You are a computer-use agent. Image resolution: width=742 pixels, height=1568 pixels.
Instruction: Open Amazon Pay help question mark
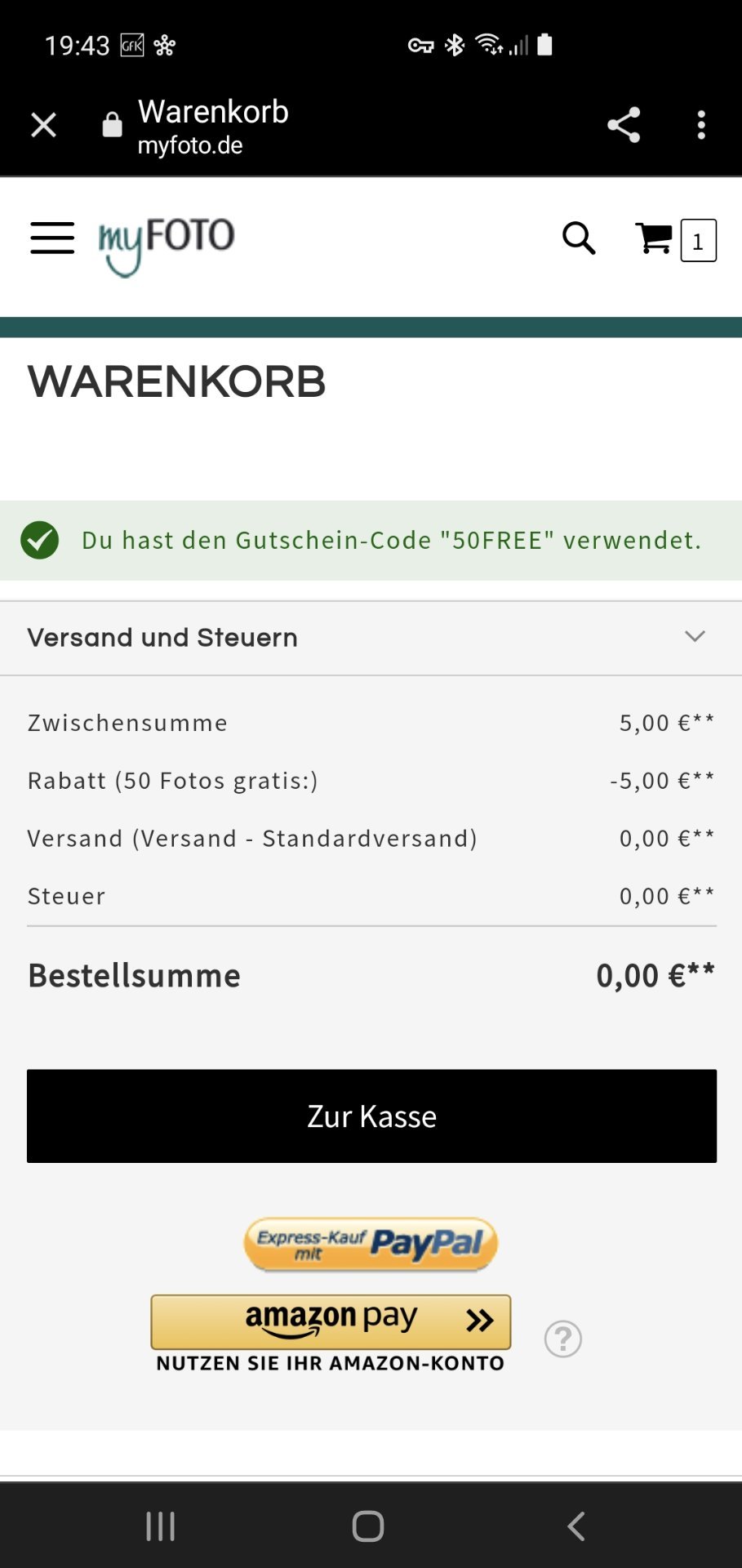pos(563,1339)
